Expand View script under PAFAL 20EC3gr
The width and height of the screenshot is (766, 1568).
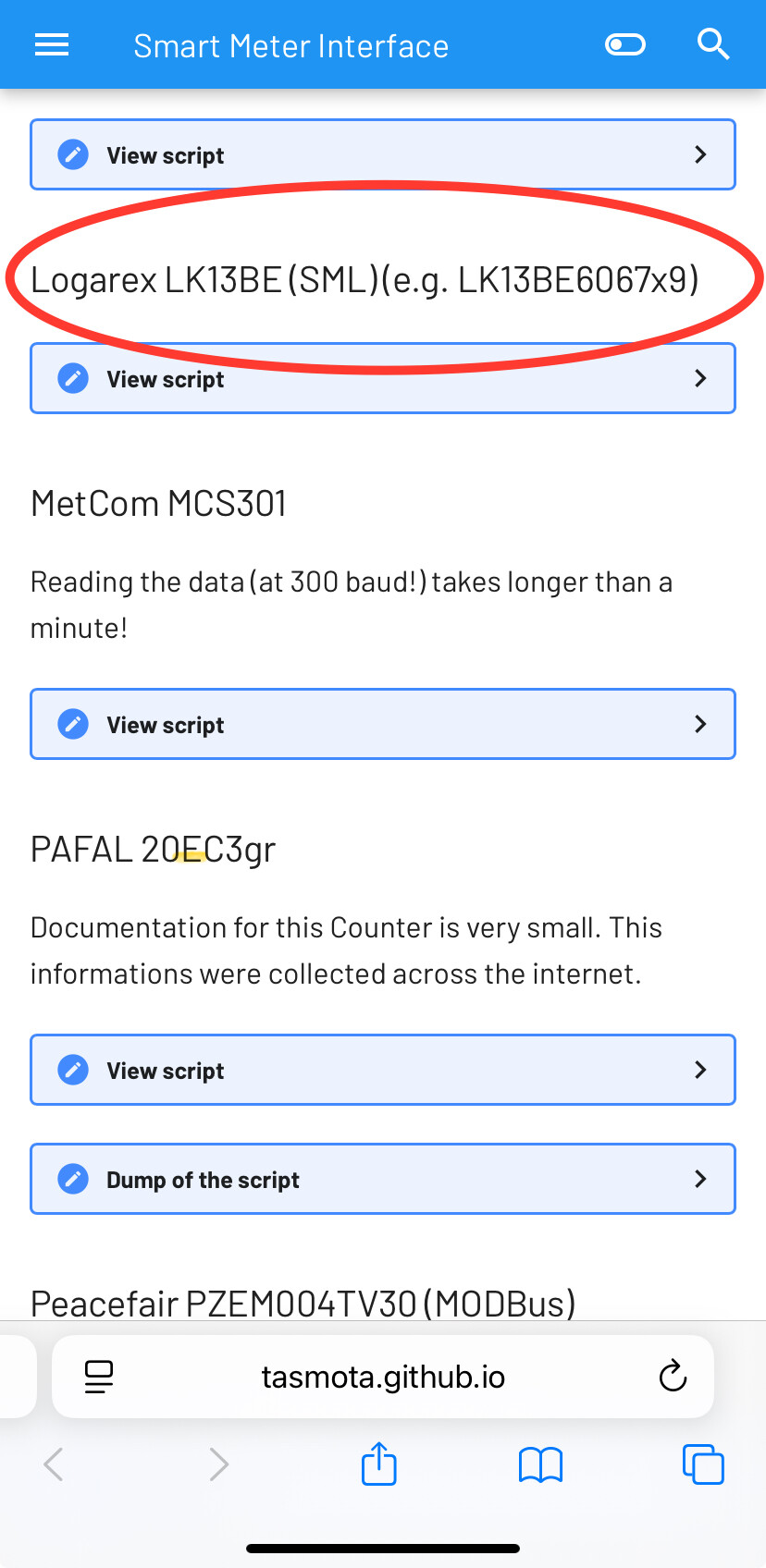[383, 1070]
